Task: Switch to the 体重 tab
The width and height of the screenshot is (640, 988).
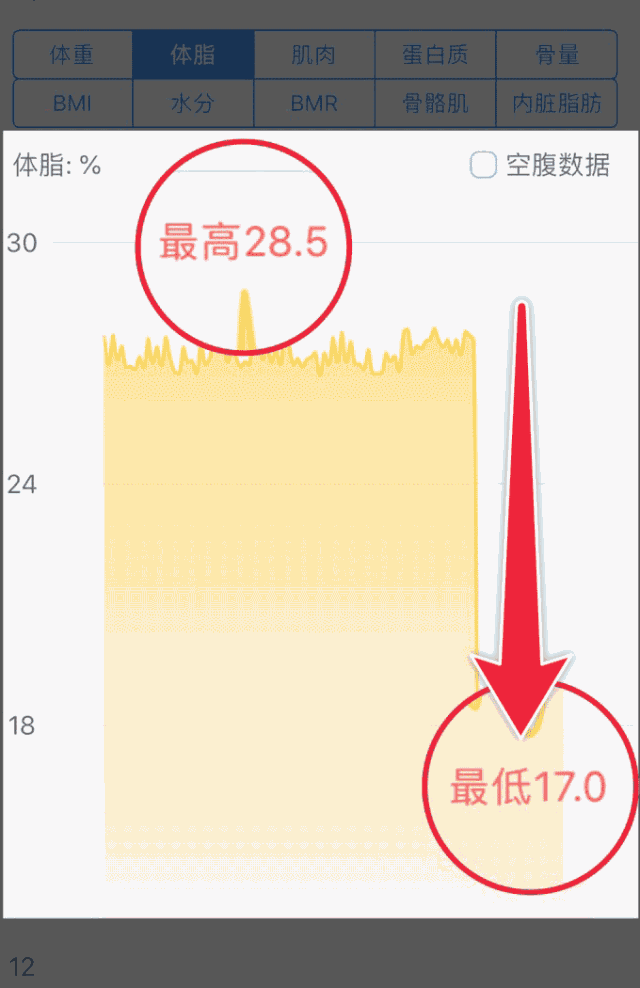Action: 72,55
